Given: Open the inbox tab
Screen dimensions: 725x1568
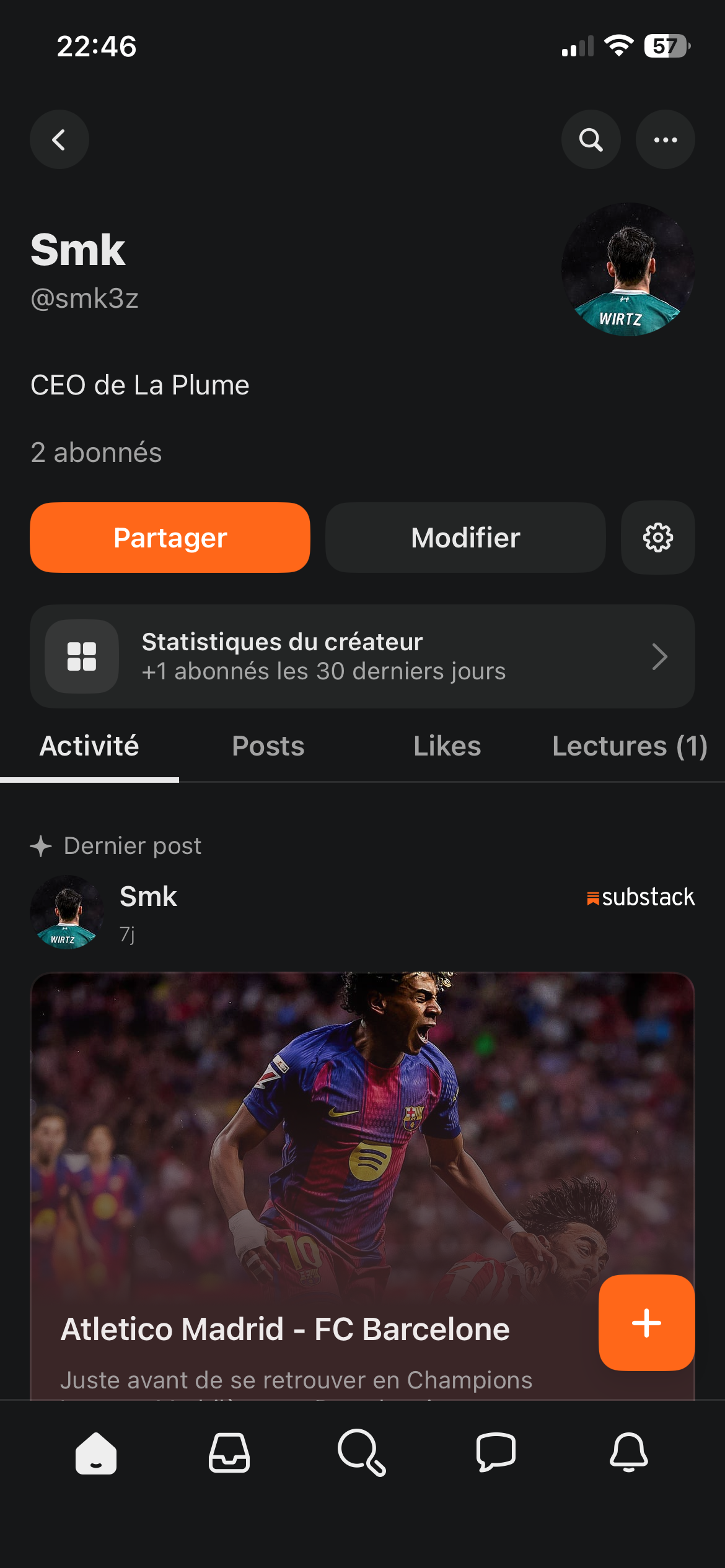Looking at the screenshot, I should click(x=229, y=1453).
